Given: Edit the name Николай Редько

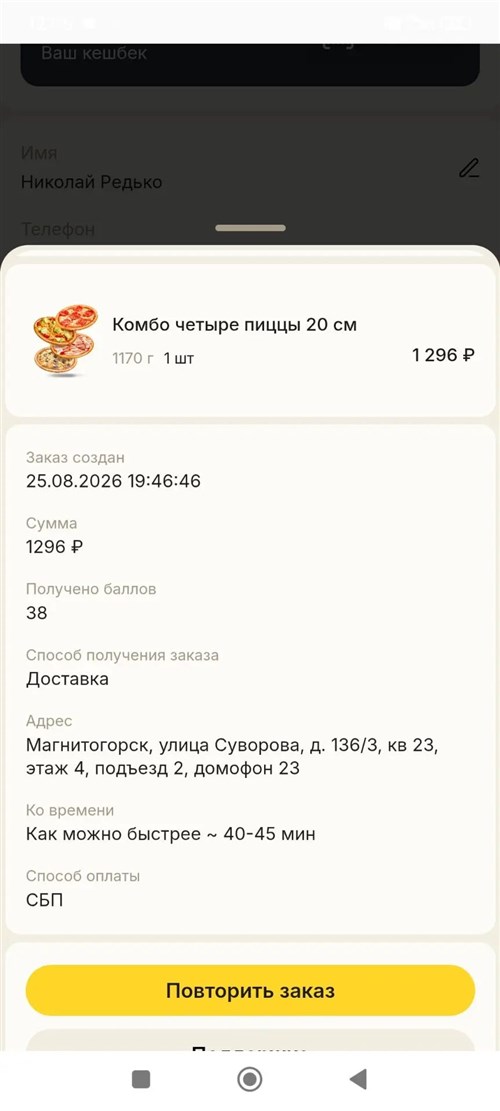Looking at the screenshot, I should coord(469,169).
